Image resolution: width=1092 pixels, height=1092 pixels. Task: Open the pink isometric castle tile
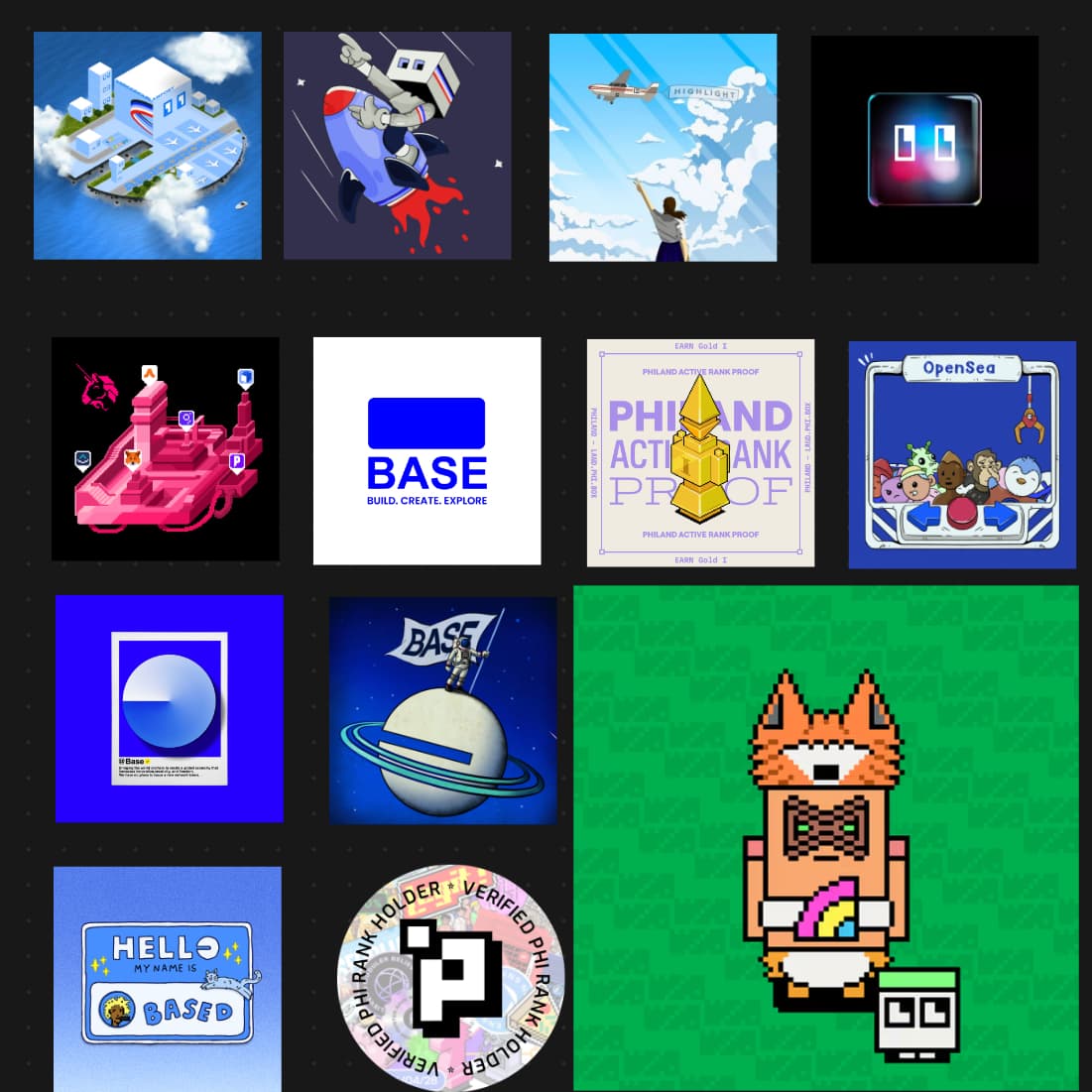pos(166,449)
